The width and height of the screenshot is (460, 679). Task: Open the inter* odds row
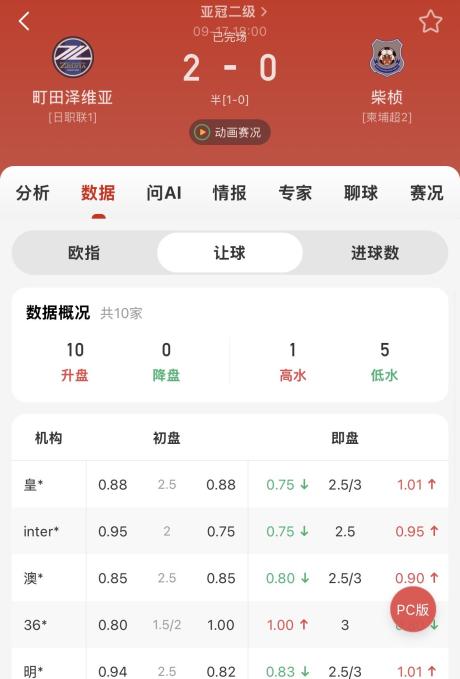230,531
